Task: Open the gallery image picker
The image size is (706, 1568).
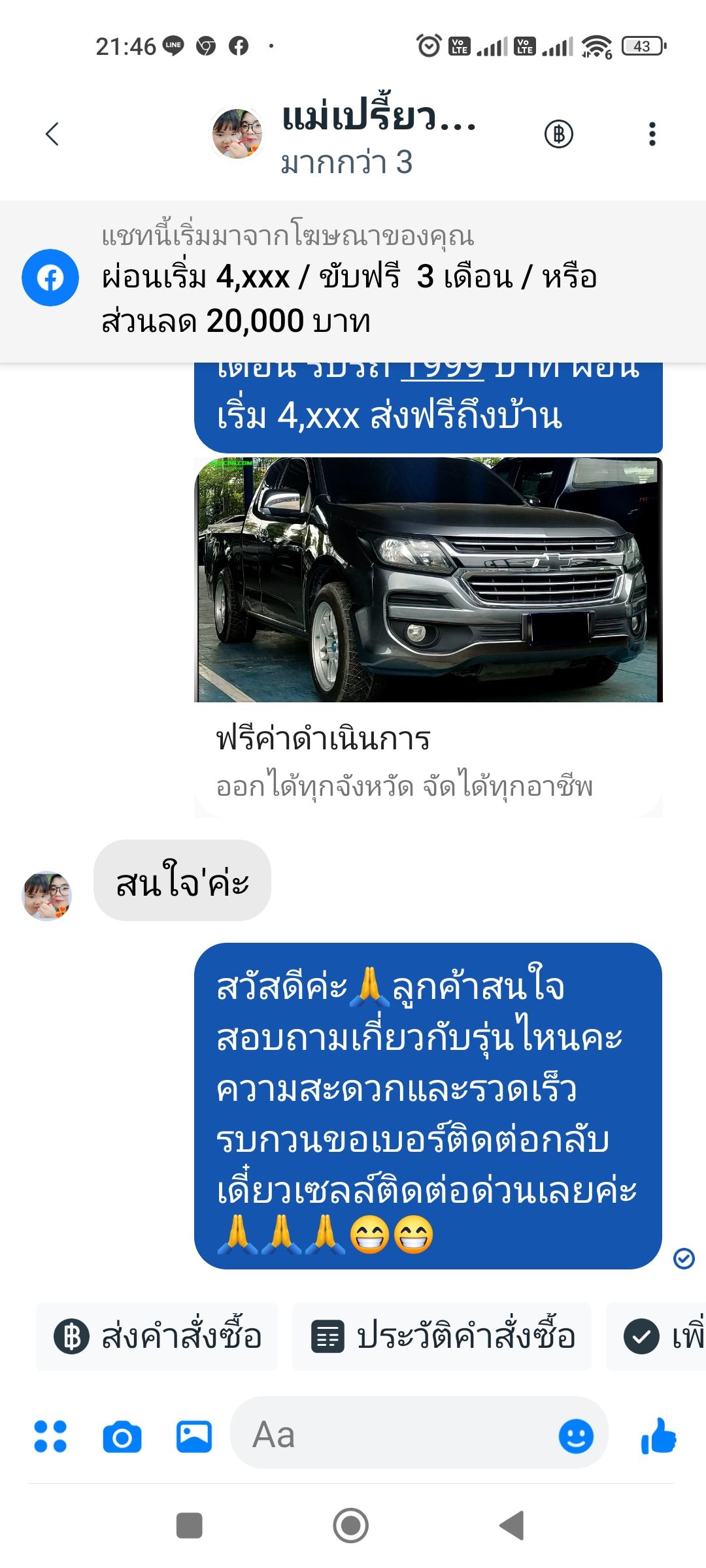Action: click(194, 1437)
